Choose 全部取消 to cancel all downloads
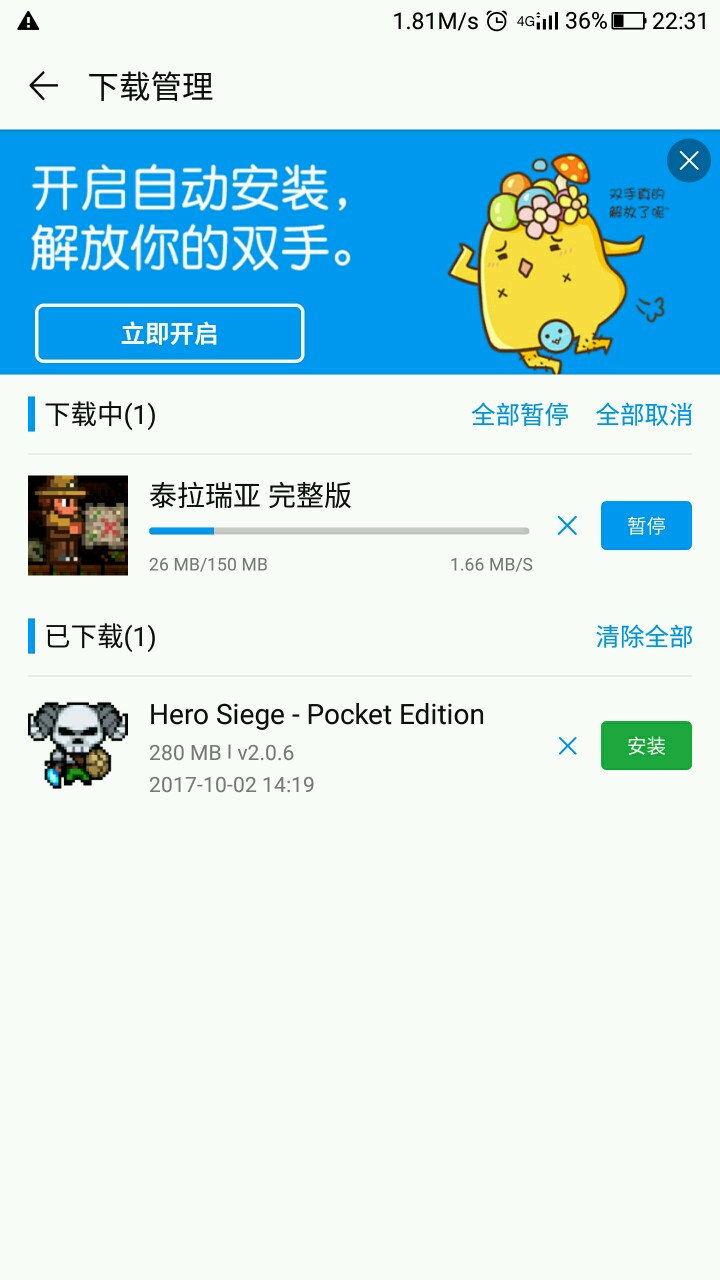This screenshot has height=1280, width=720. [x=644, y=414]
